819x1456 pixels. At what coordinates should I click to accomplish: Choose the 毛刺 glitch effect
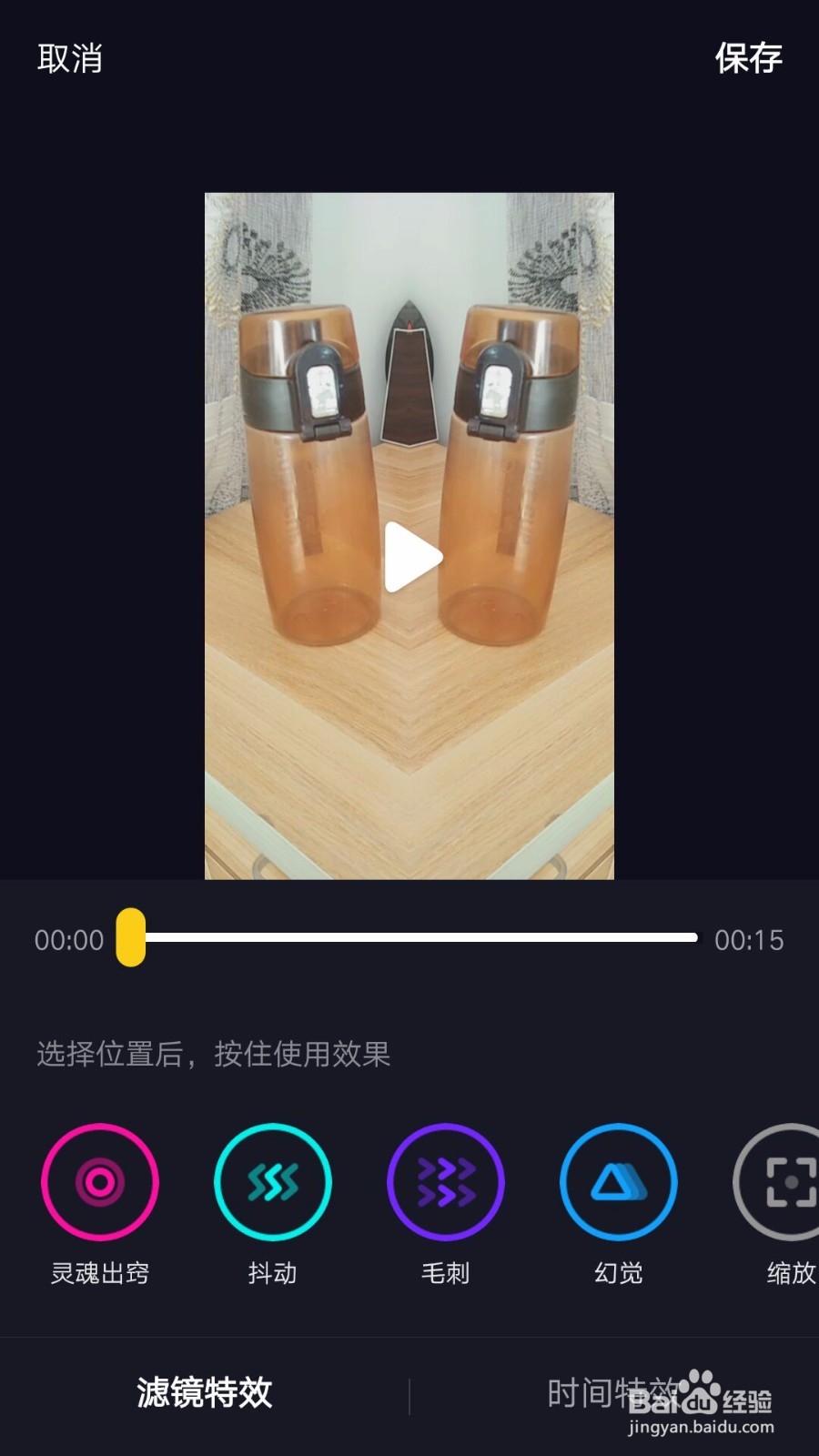pos(446,1182)
